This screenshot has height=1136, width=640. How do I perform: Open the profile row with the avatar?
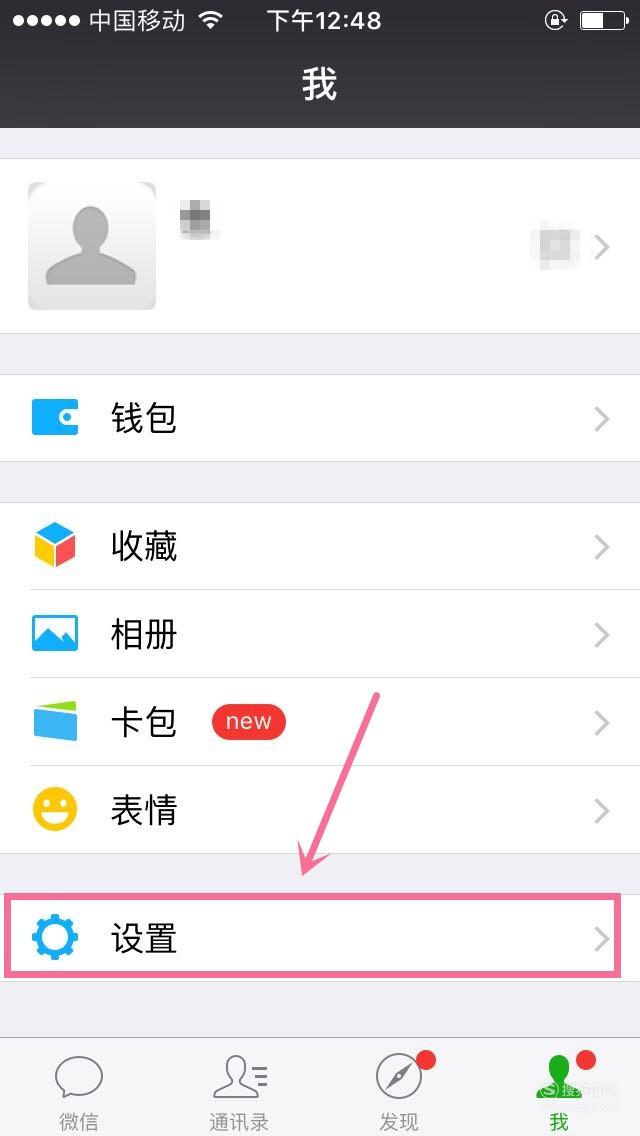tap(320, 246)
